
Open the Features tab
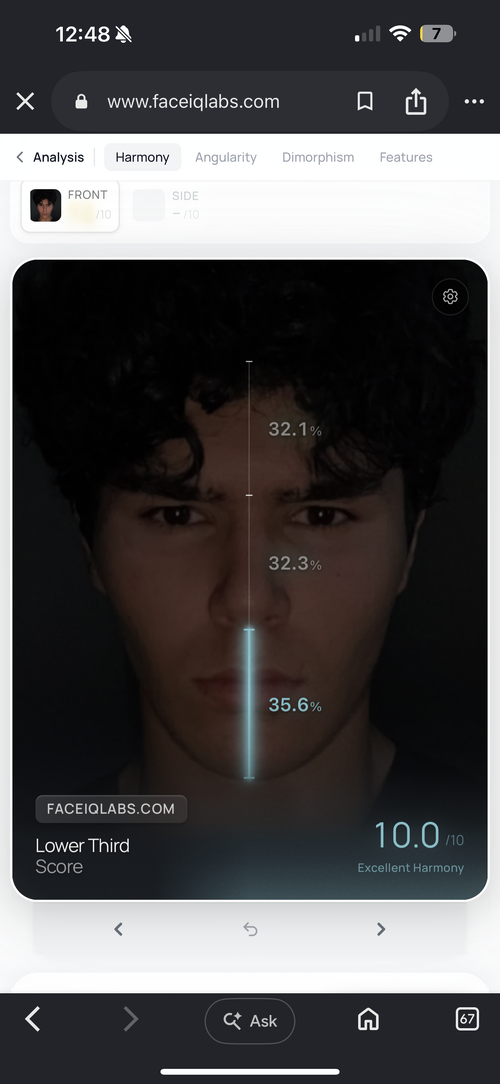pos(406,157)
